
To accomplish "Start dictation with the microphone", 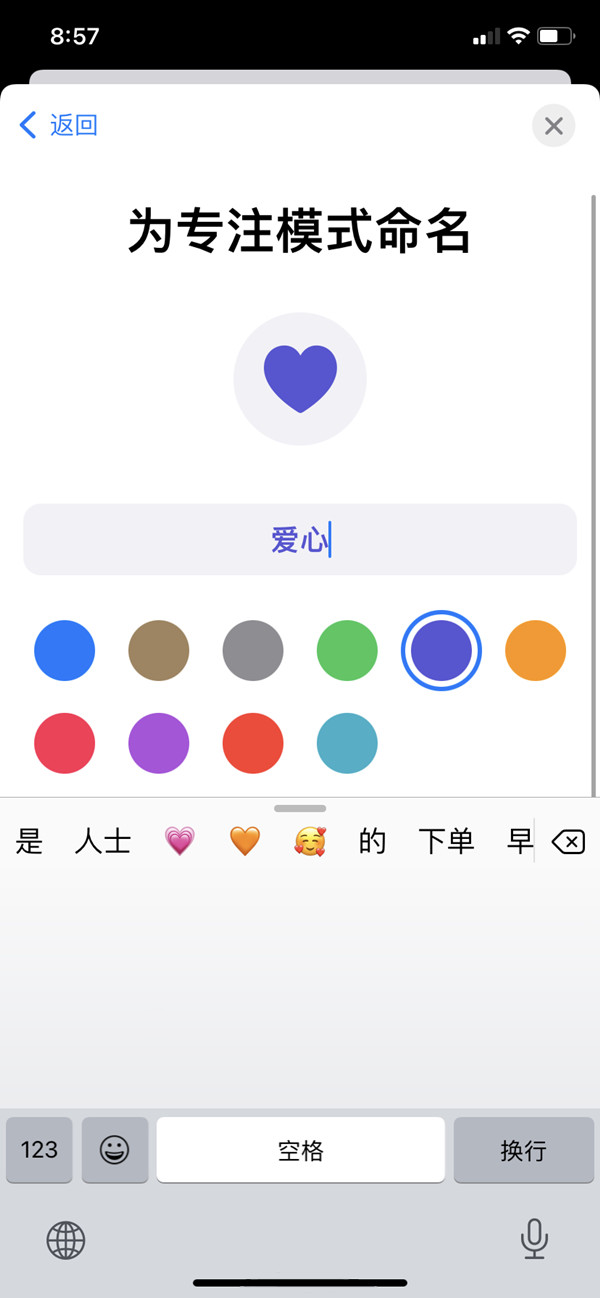I will click(534, 1240).
